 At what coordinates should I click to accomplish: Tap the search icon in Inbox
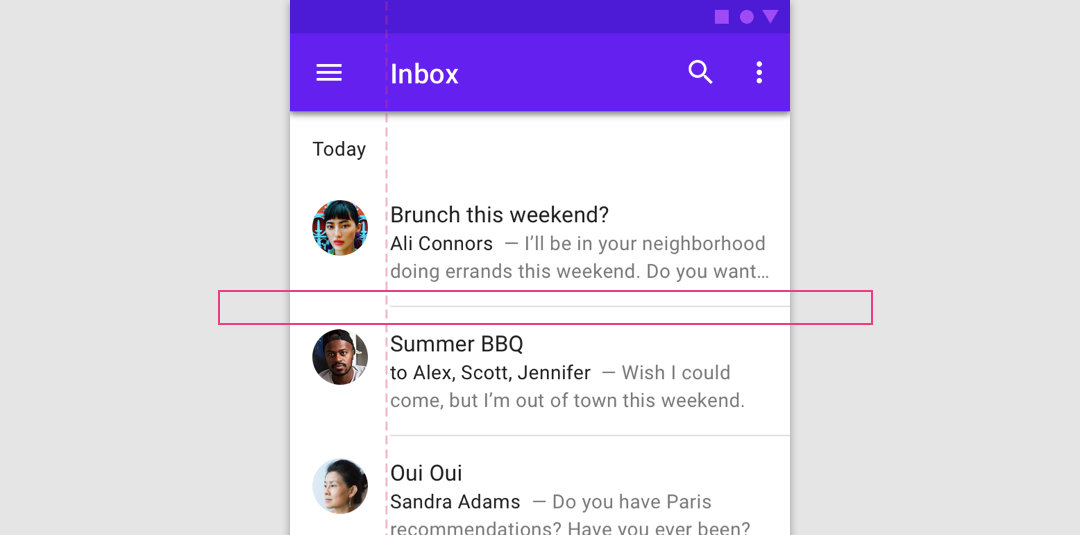pos(700,73)
